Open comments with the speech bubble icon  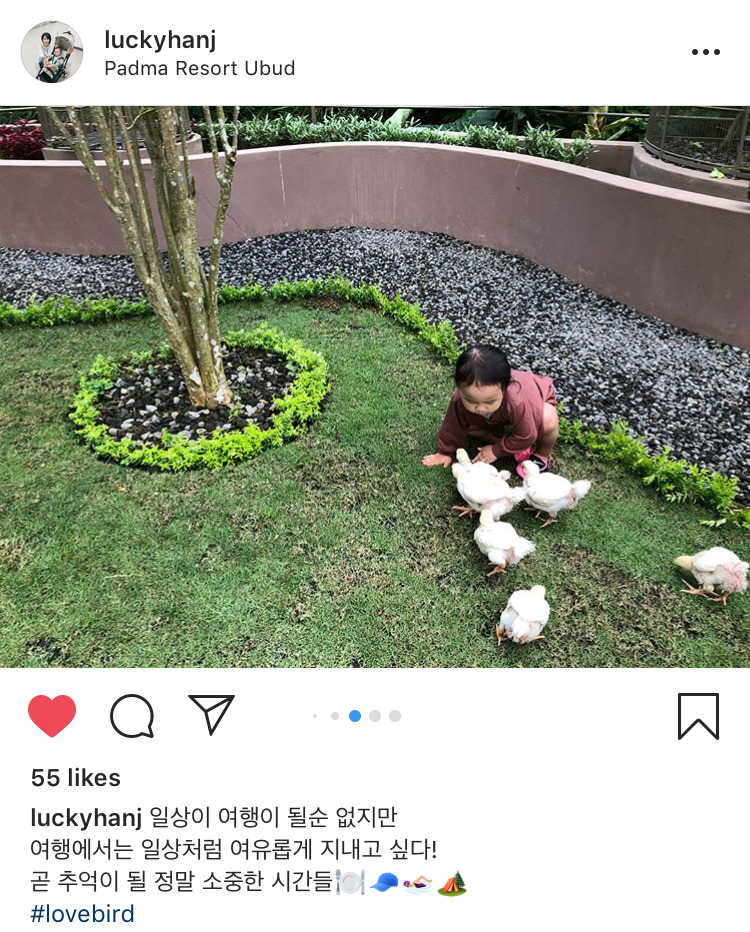point(132,716)
